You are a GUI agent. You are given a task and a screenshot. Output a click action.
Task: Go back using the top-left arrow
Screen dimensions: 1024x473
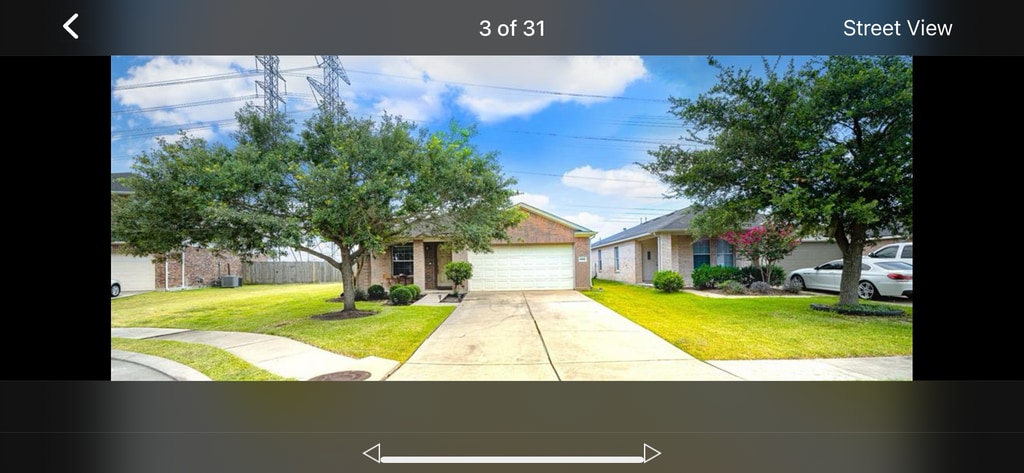[x=71, y=27]
